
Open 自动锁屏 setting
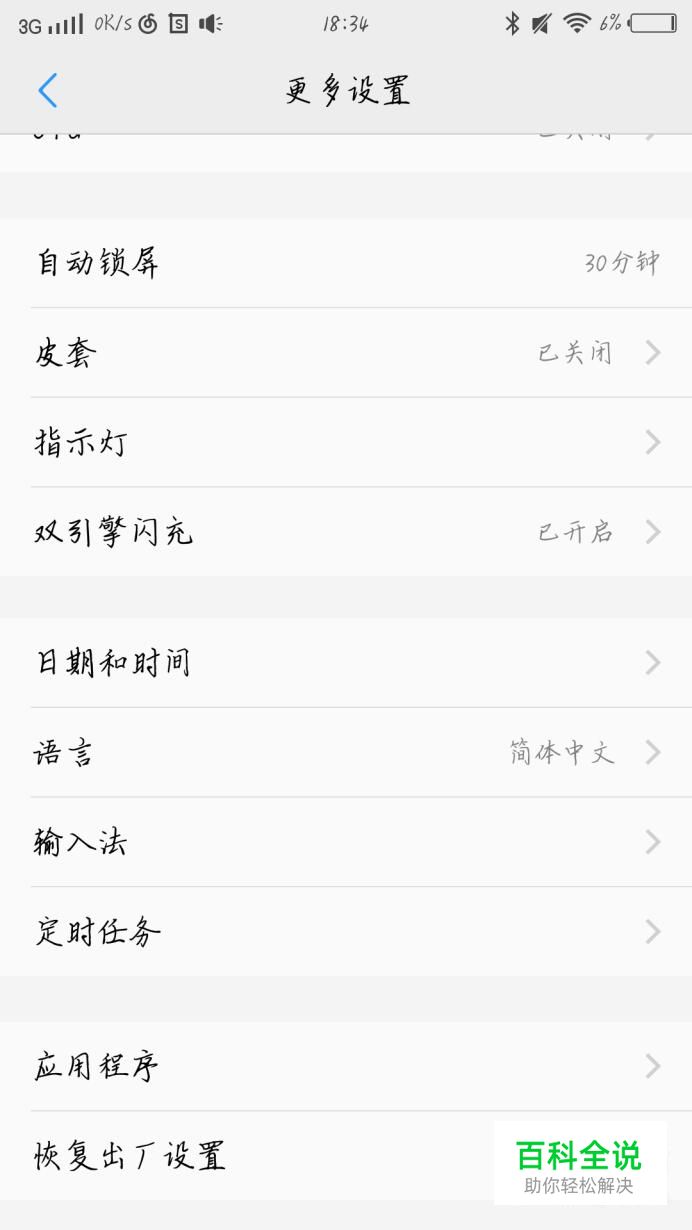(x=346, y=263)
